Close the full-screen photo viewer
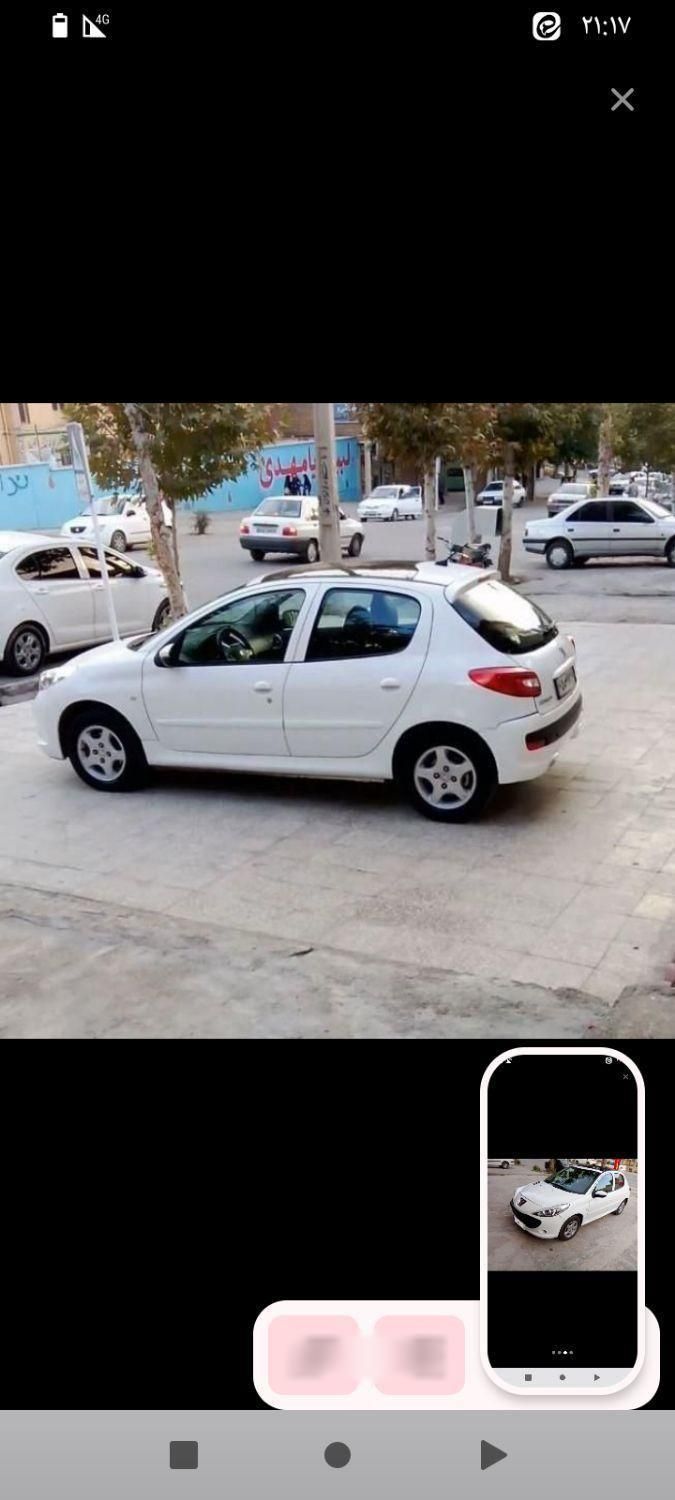The image size is (675, 1500). [622, 99]
